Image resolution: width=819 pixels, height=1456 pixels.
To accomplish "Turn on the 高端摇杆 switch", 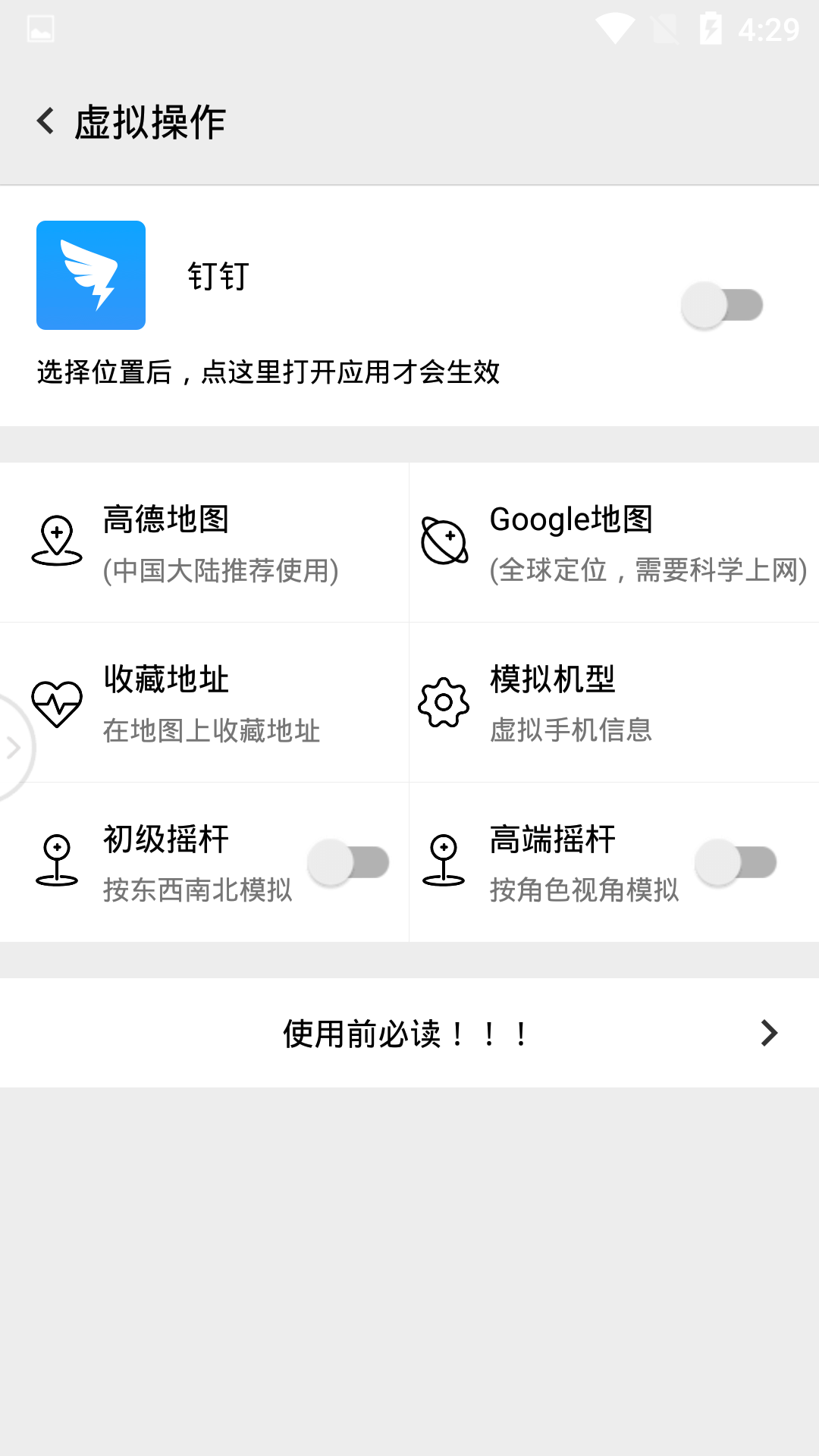I will point(736,862).
